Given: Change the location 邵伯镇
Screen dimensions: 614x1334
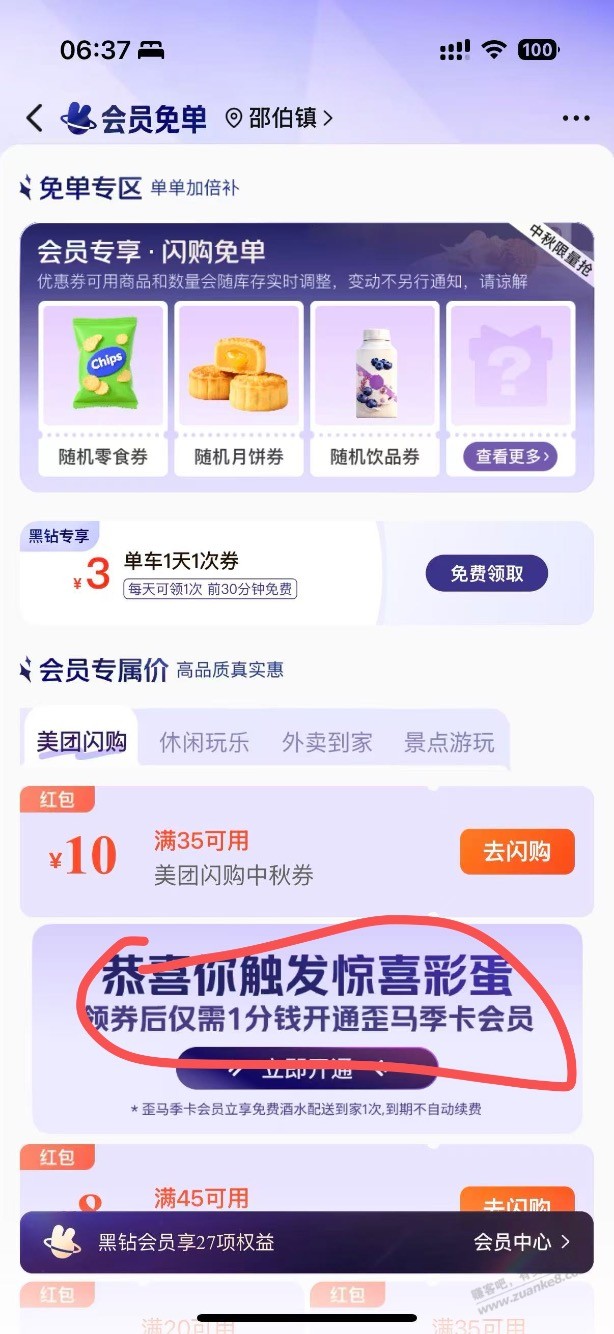Looking at the screenshot, I should pyautogui.click(x=279, y=118).
